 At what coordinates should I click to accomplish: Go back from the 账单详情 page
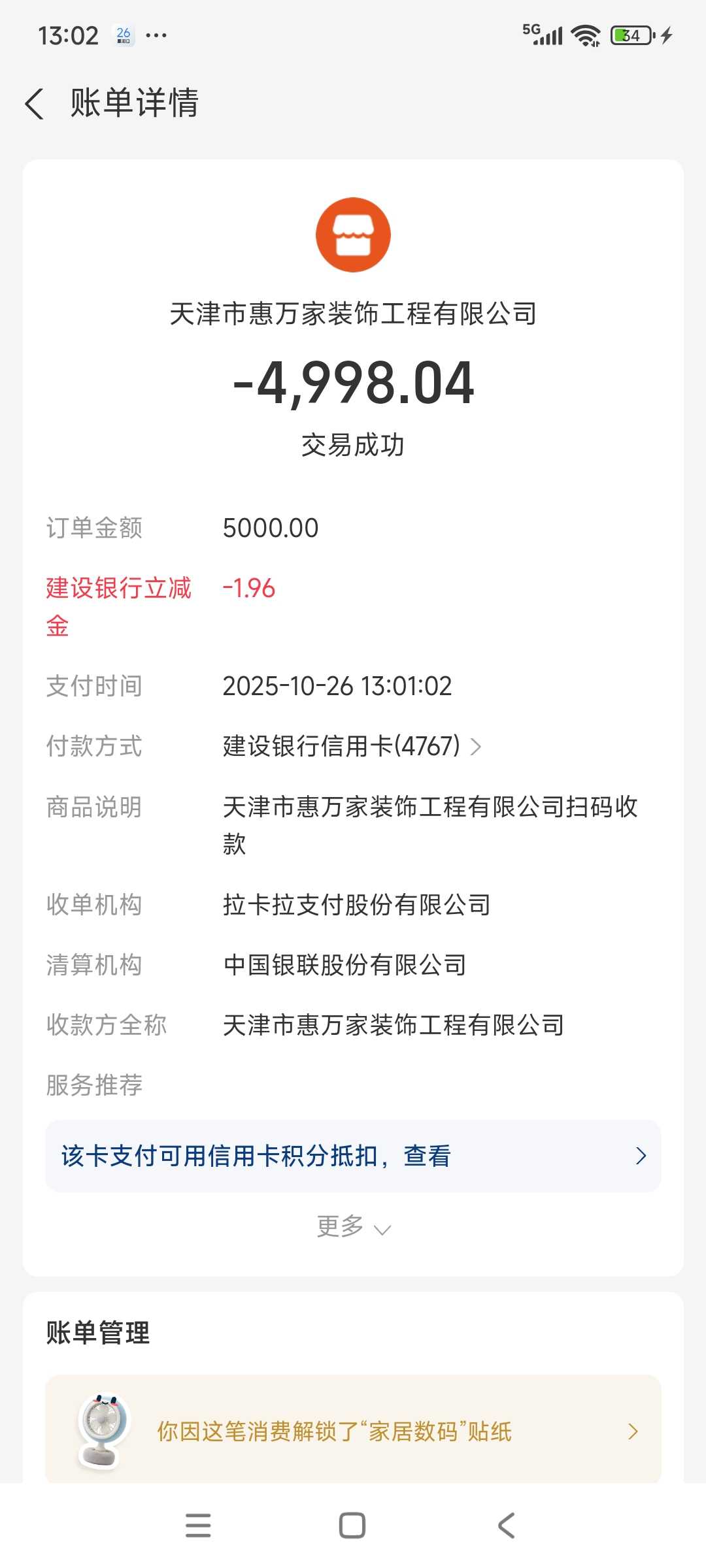coord(35,104)
